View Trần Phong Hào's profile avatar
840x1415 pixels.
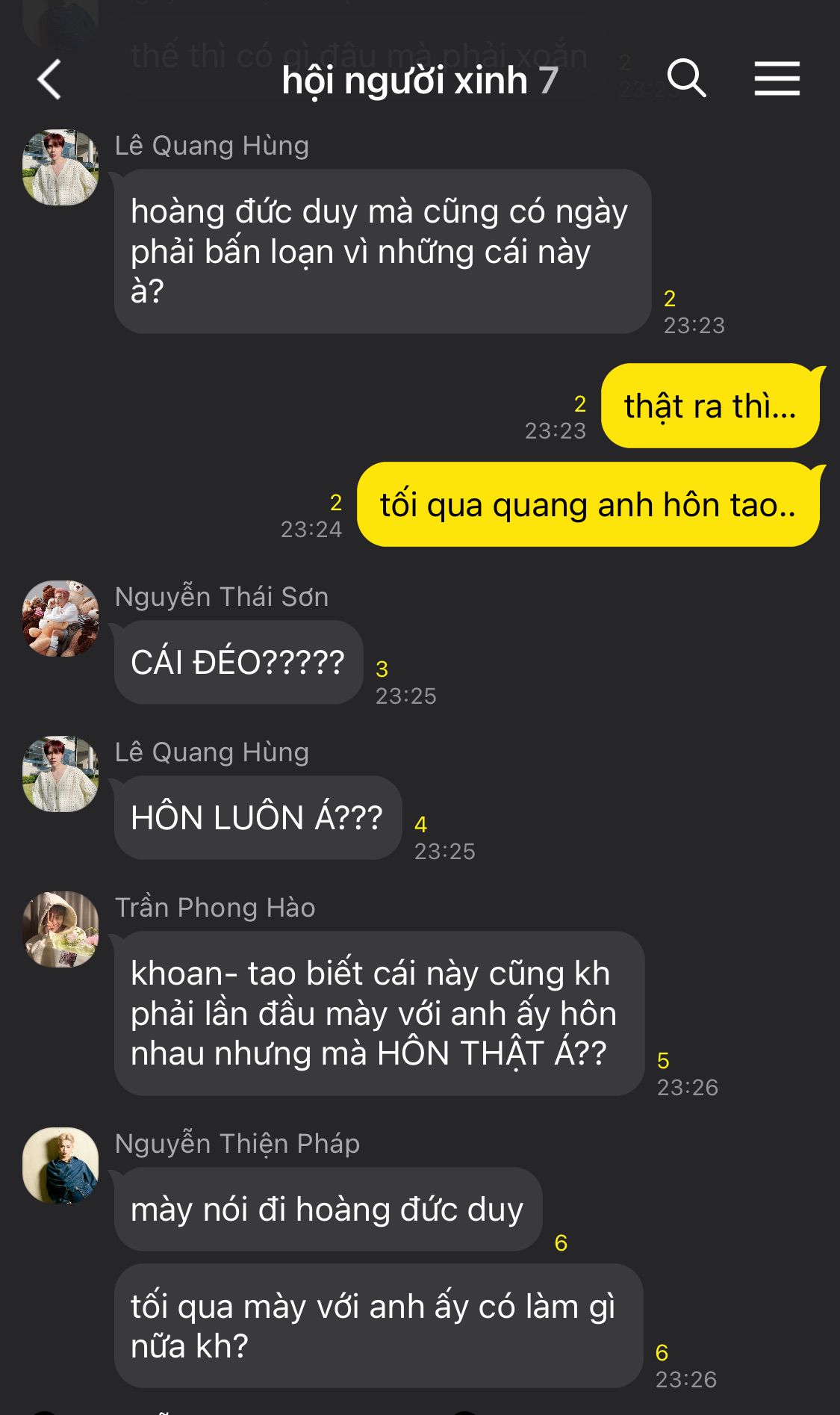coord(60,929)
